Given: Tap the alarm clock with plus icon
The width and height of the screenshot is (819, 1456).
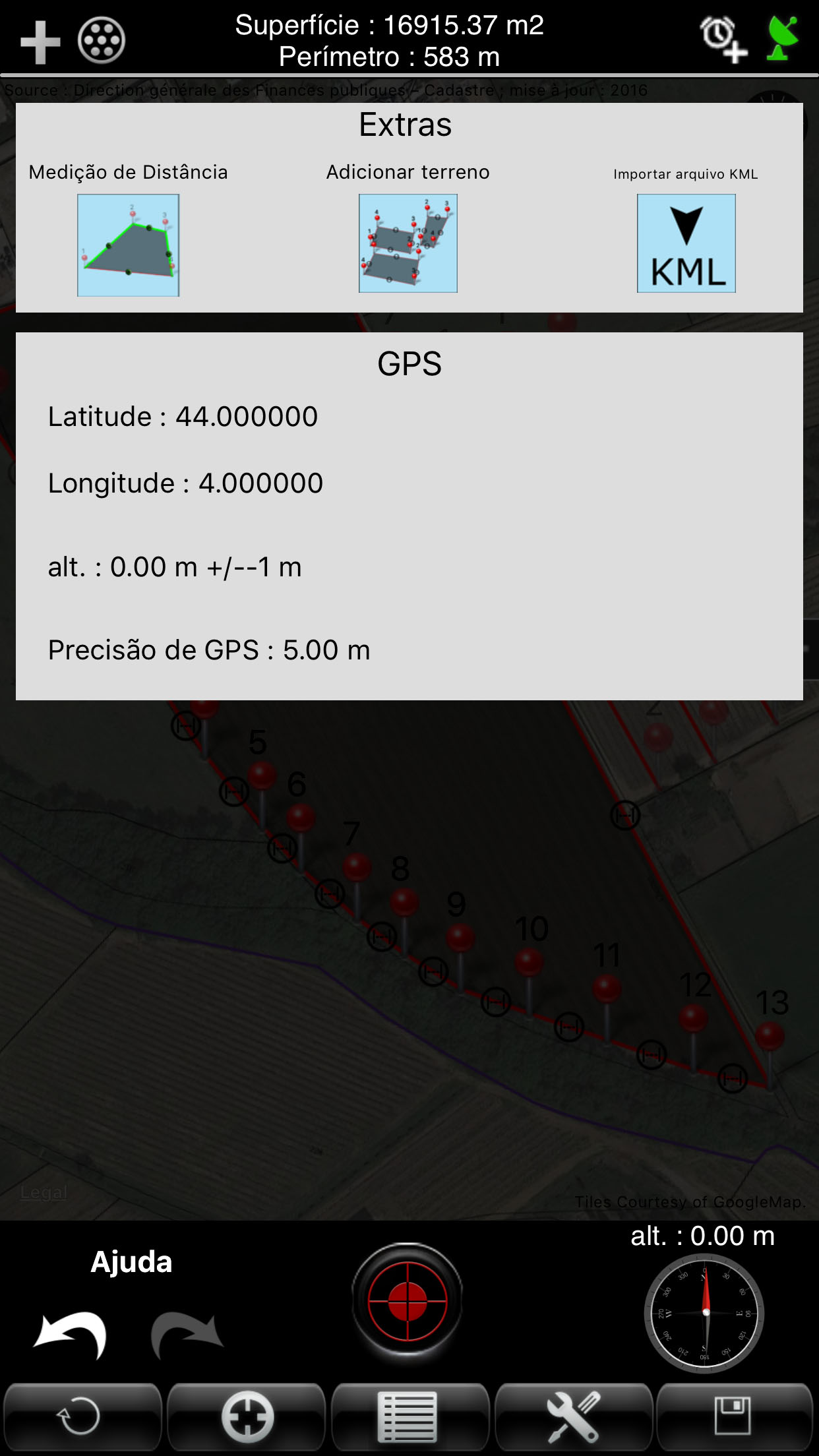Looking at the screenshot, I should click(x=723, y=40).
